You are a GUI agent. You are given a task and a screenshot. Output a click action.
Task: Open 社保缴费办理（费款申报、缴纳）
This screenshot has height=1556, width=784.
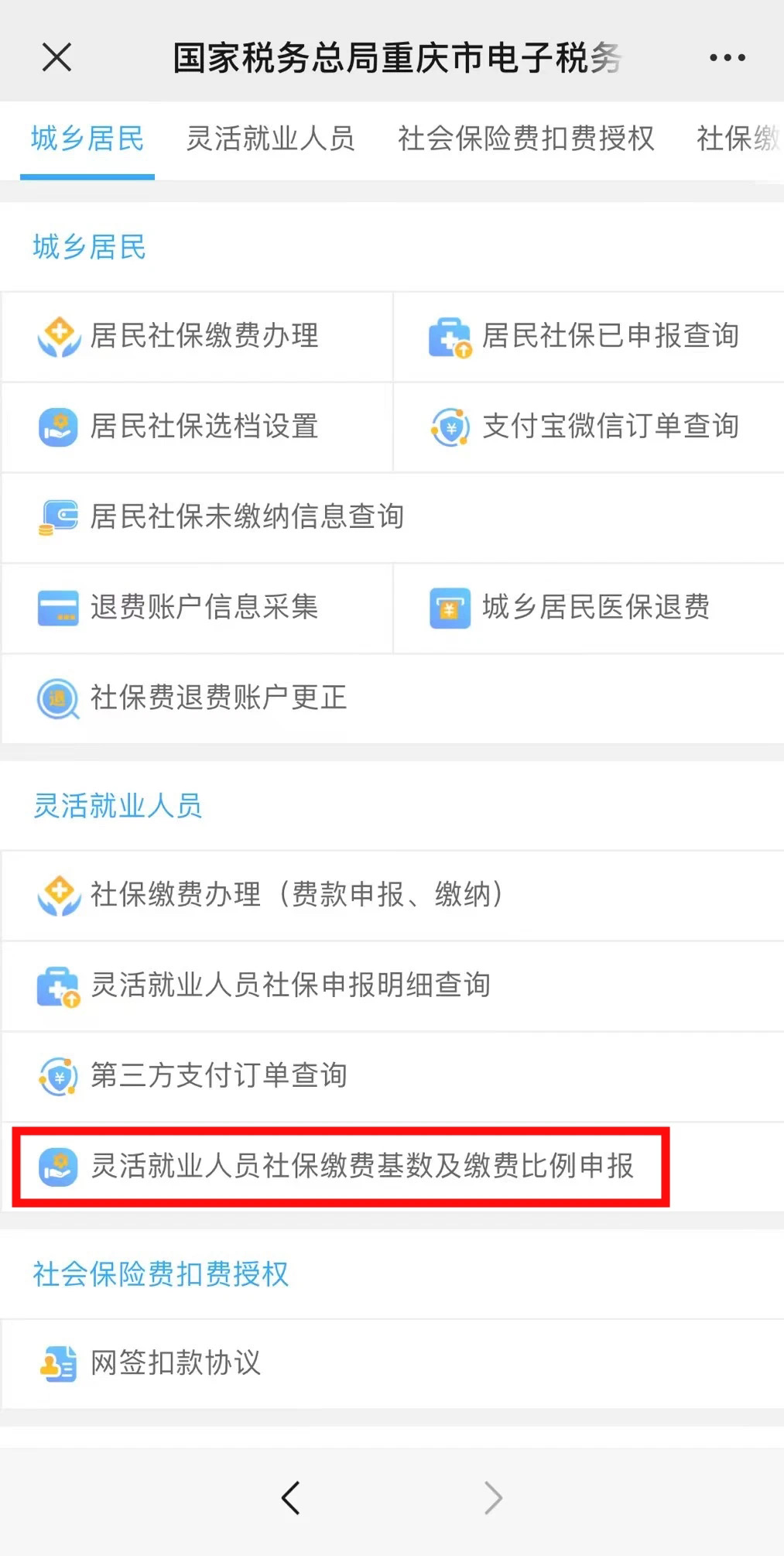(x=392, y=895)
